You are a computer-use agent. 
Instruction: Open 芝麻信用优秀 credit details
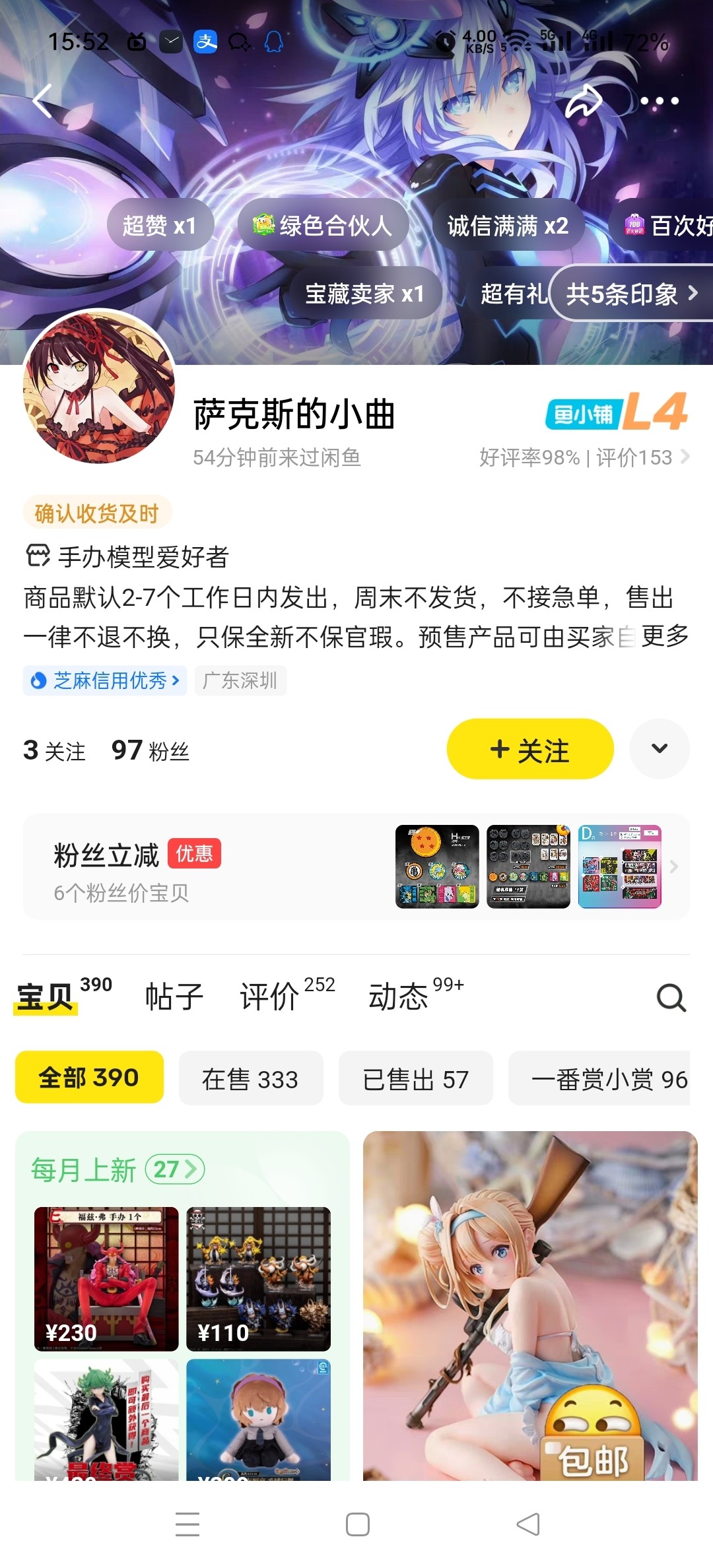pyautogui.click(x=106, y=680)
